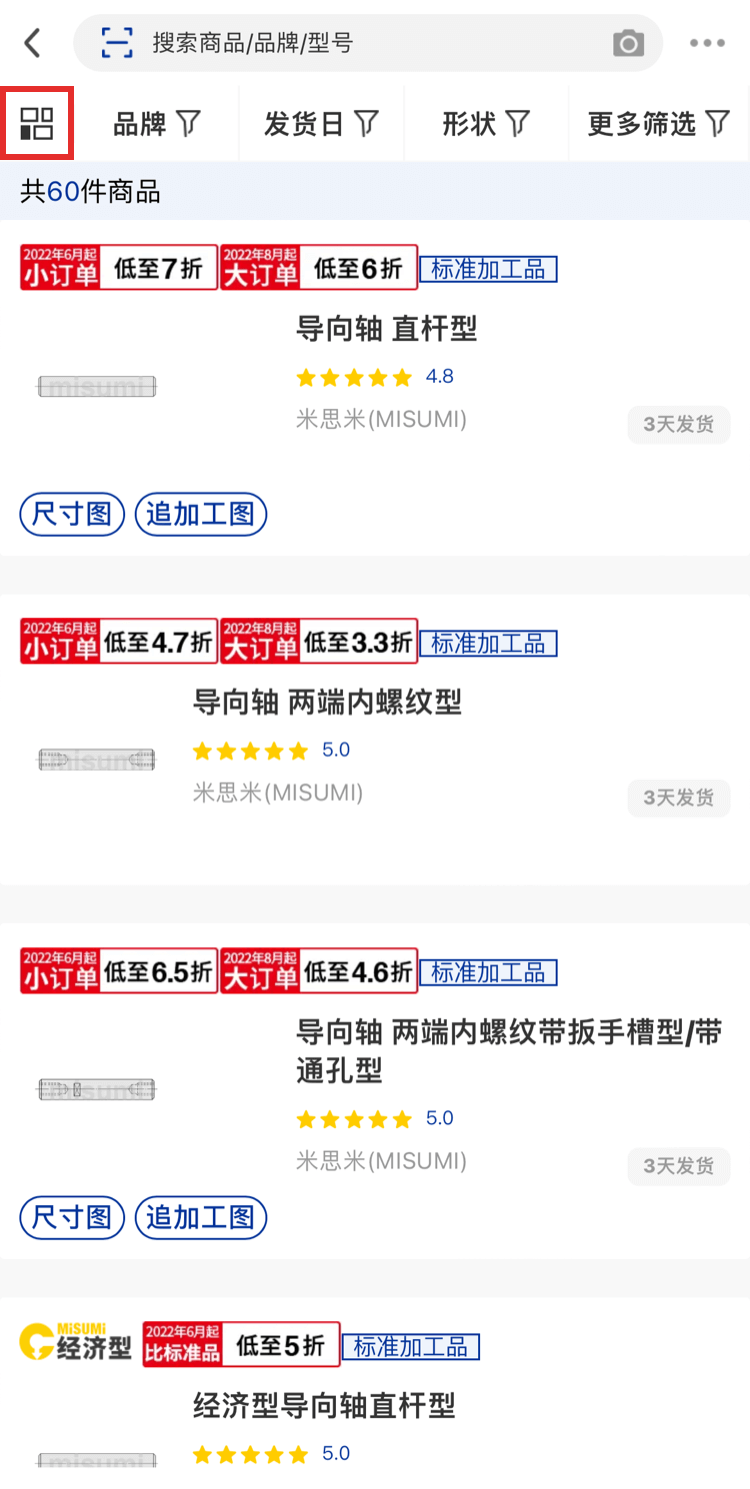750x1489 pixels.
Task: Expand the 形状 filter
Action: pos(486,124)
